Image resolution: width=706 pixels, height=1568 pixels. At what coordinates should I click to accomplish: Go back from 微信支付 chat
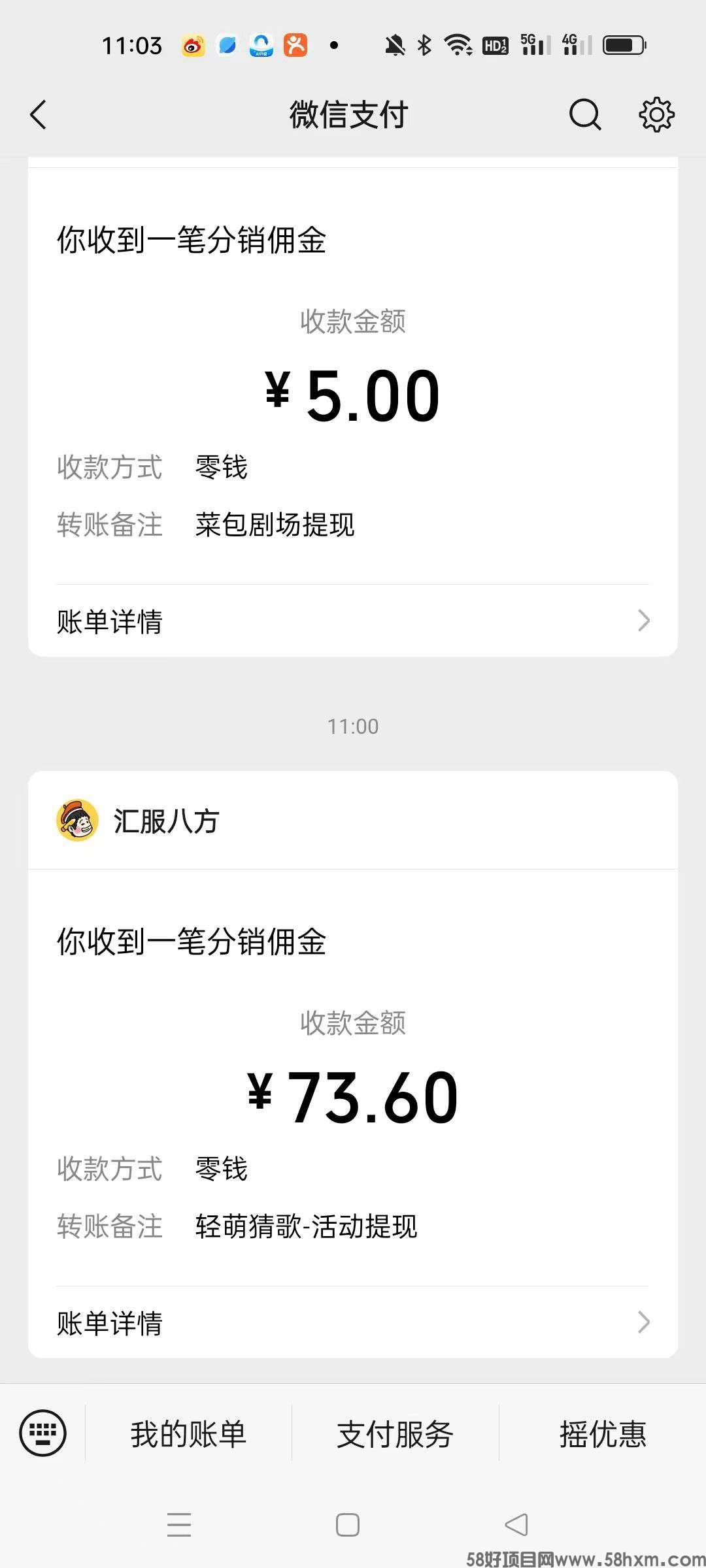pyautogui.click(x=39, y=115)
